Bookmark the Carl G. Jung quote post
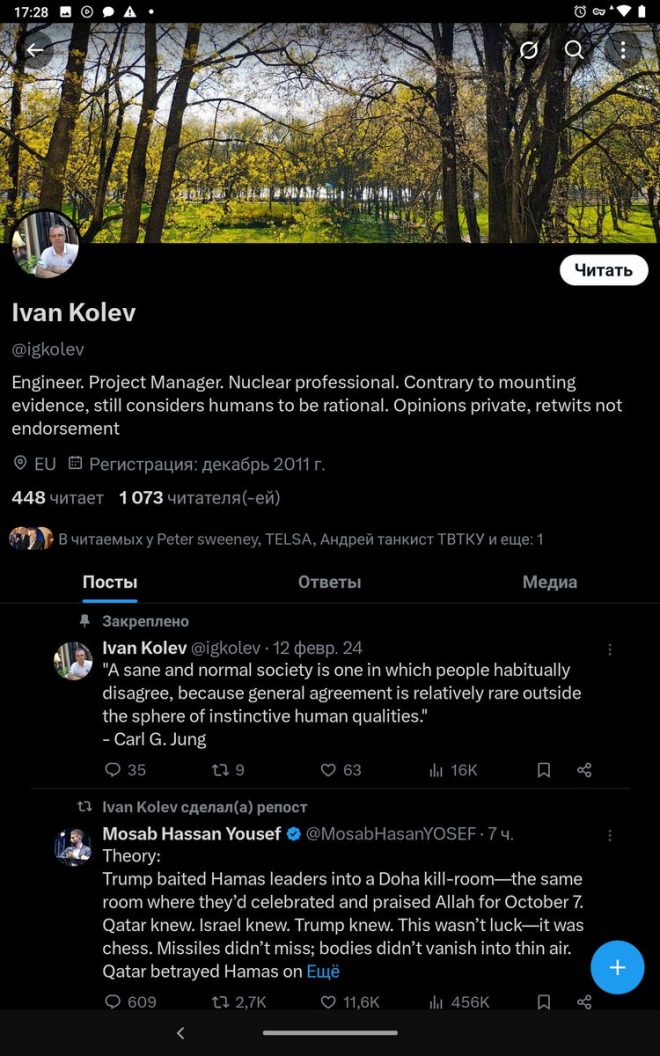Screen dimensions: 660x1056 [x=544, y=770]
